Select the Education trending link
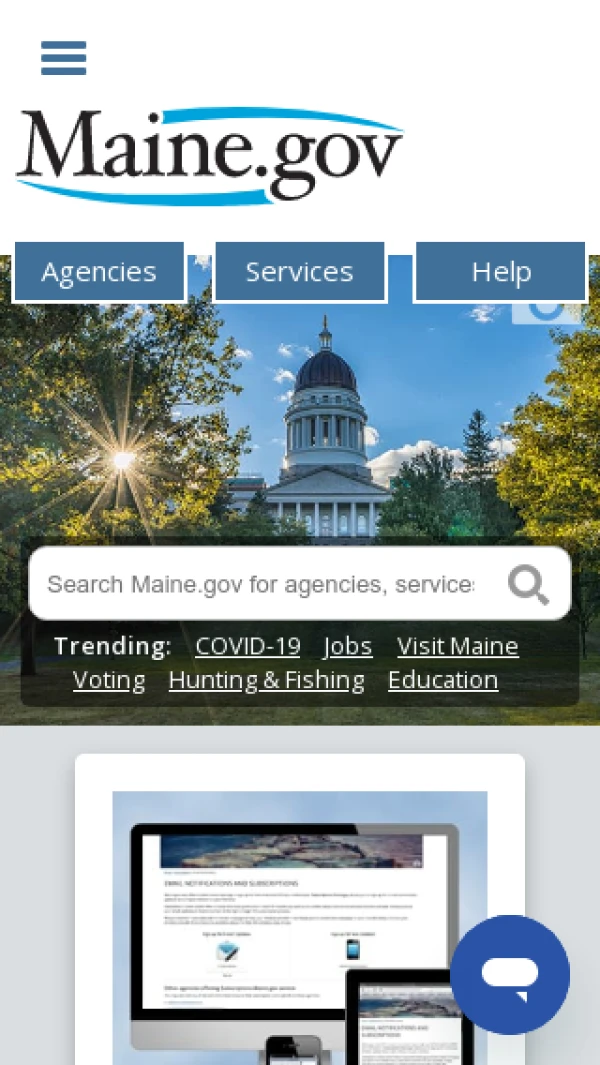The height and width of the screenshot is (1065, 600). [442, 680]
